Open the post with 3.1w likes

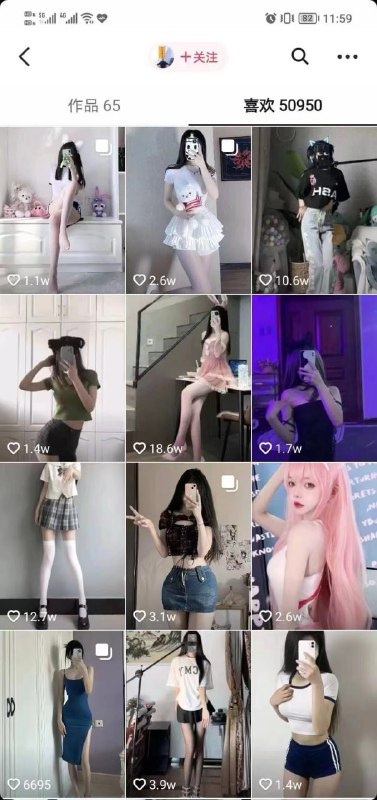coord(188,546)
